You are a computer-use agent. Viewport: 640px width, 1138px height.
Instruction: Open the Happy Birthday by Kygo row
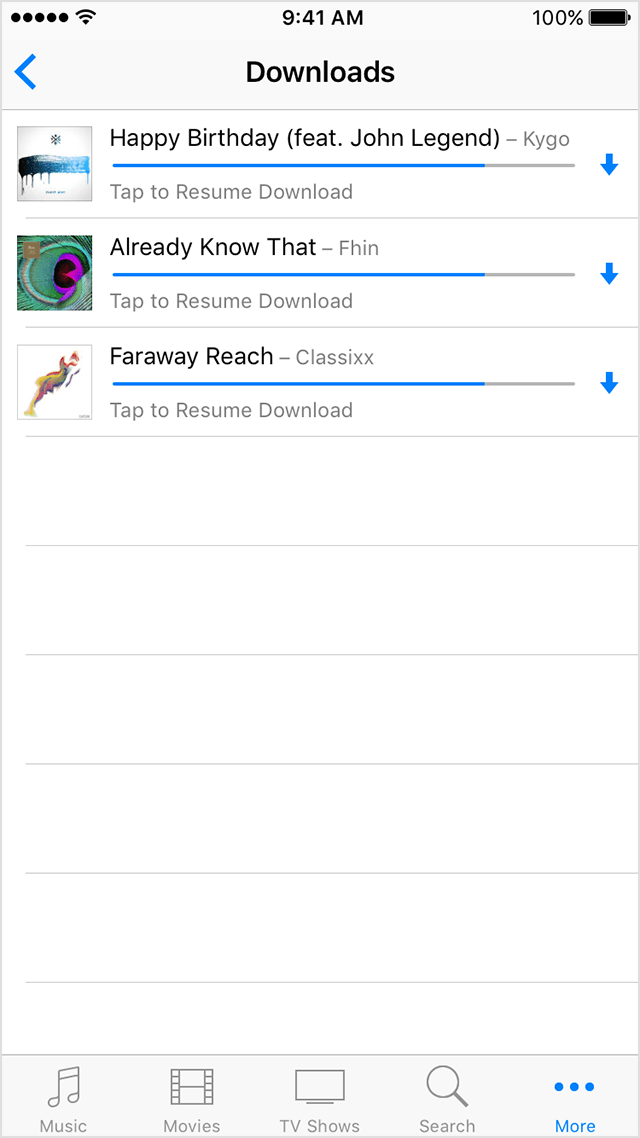[320, 163]
